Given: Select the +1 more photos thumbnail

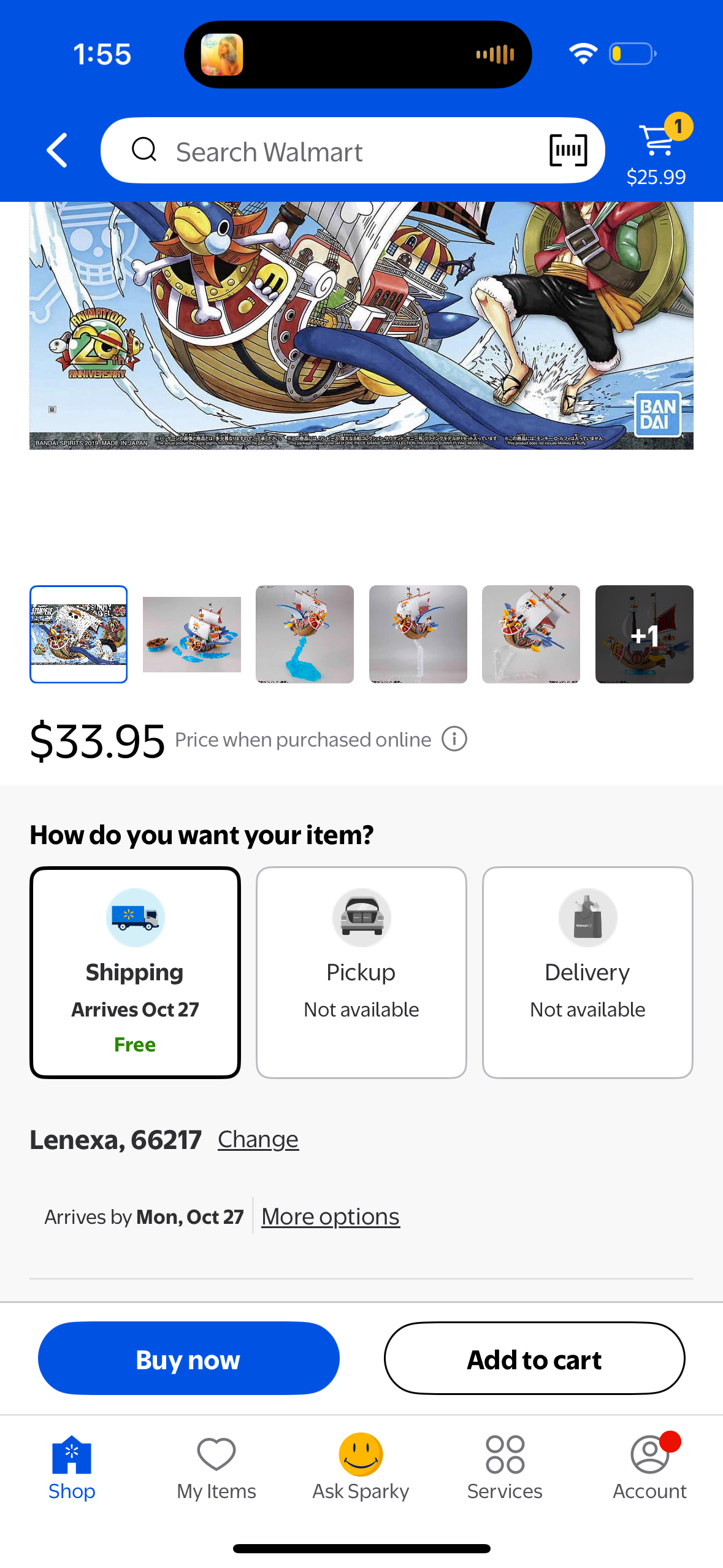Looking at the screenshot, I should point(644,634).
